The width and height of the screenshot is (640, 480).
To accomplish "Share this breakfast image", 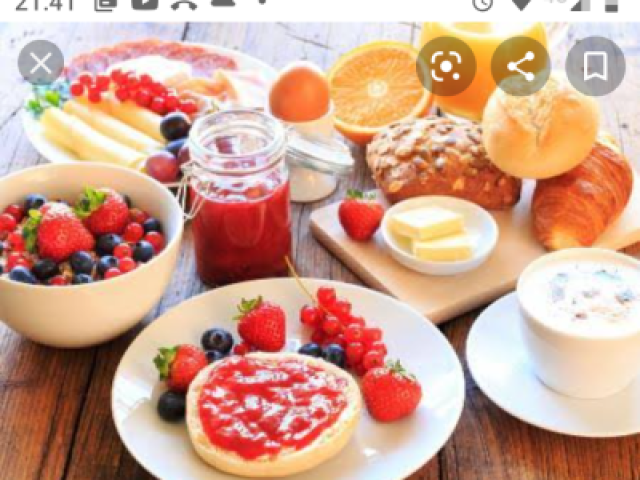I will (520, 66).
